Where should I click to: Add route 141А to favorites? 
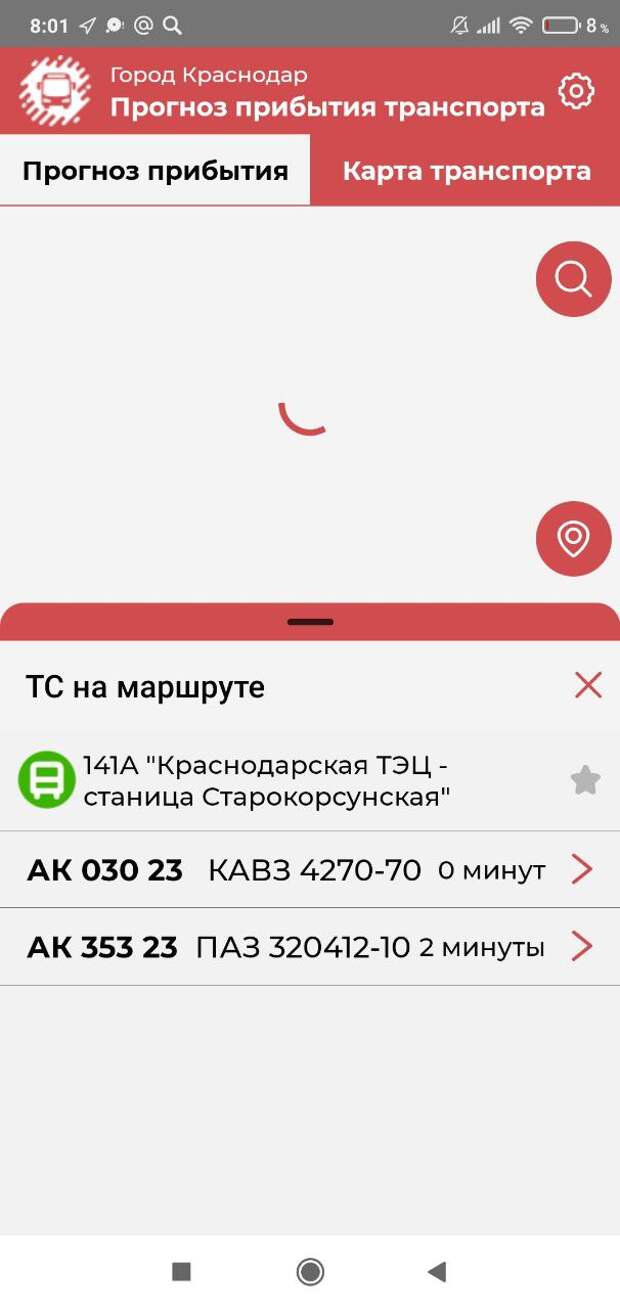585,780
